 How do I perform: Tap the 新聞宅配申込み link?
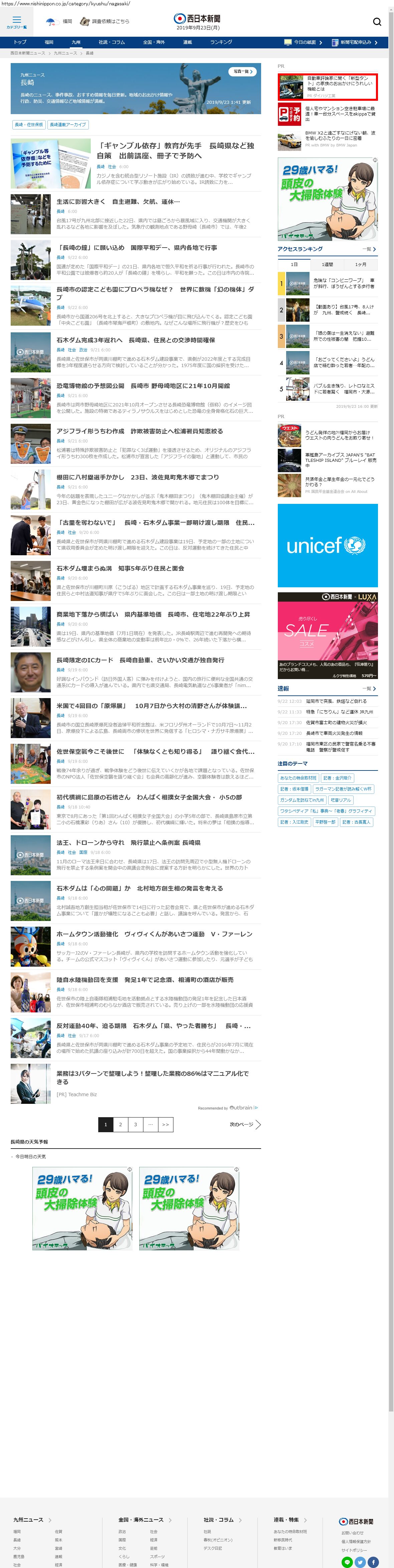(x=355, y=42)
